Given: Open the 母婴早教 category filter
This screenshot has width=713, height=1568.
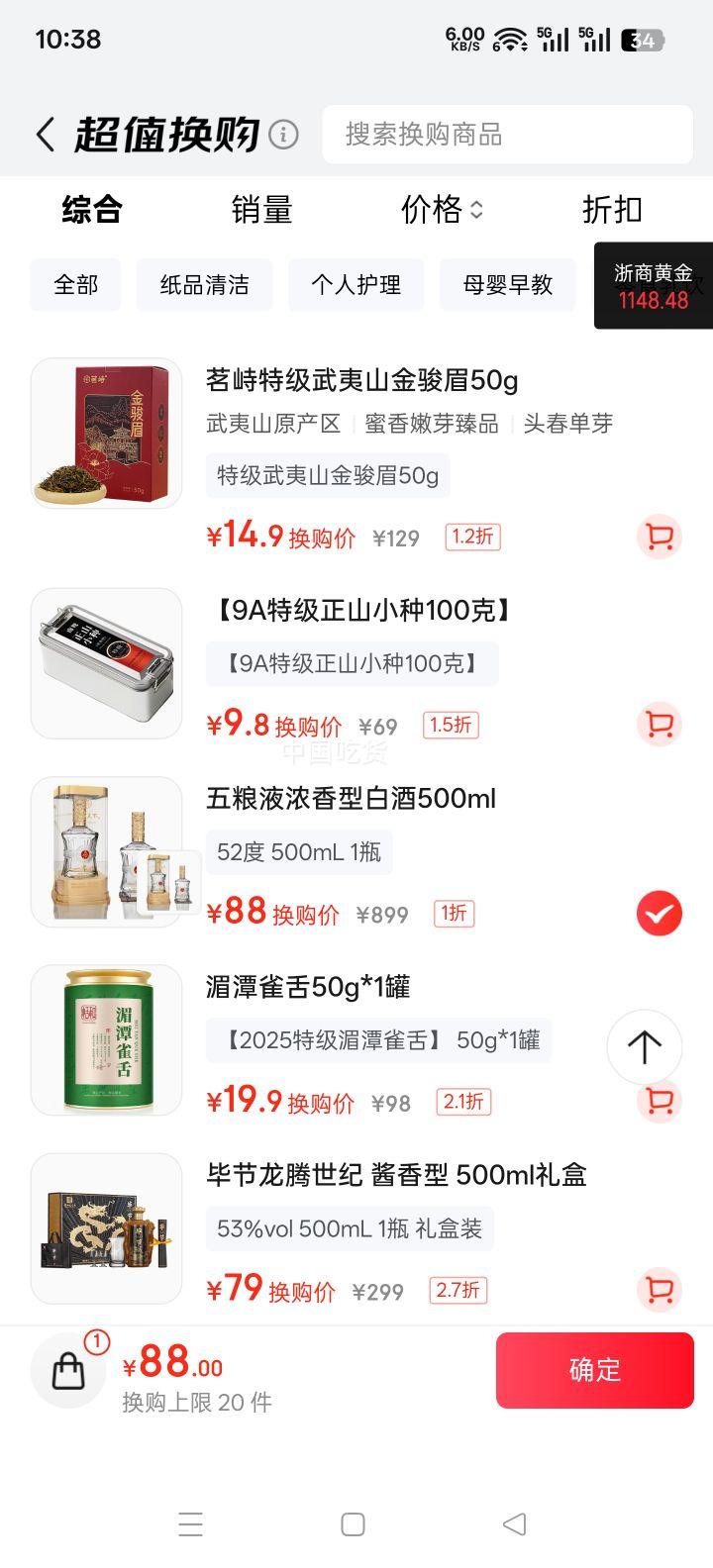Looking at the screenshot, I should pyautogui.click(x=507, y=285).
